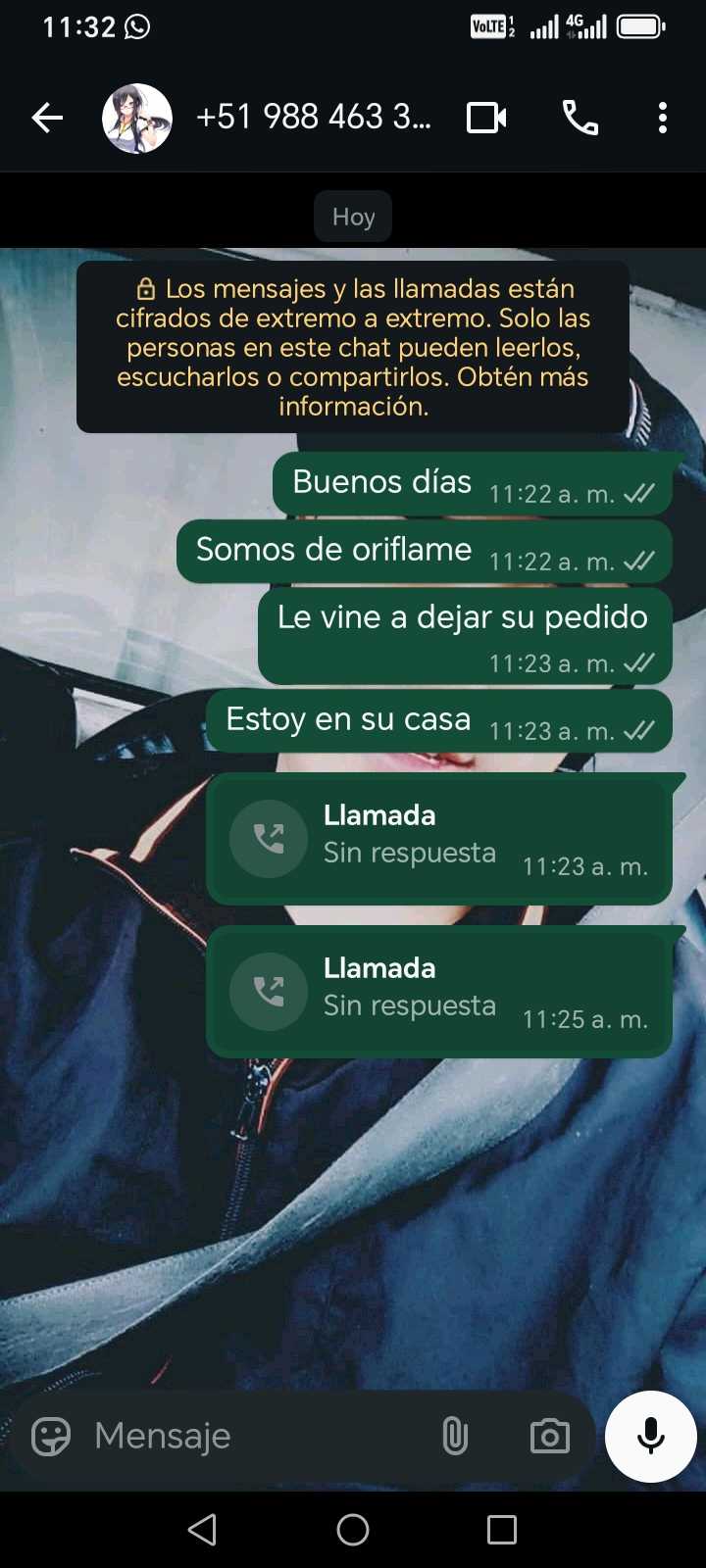Image resolution: width=706 pixels, height=1568 pixels.
Task: Open recent apps from the navigation bar
Action: point(501,1530)
